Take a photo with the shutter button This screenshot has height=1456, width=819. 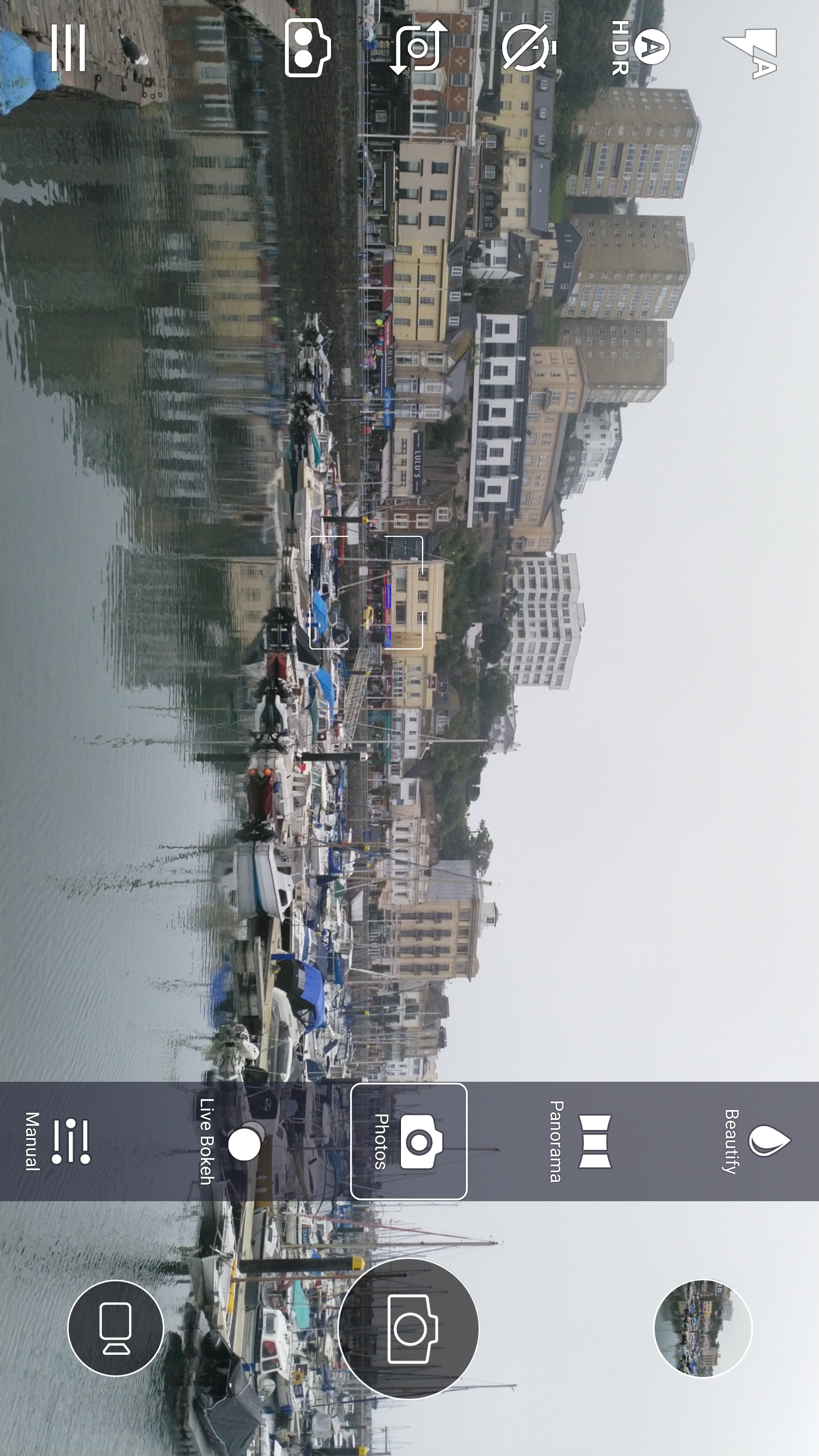[x=408, y=1329]
